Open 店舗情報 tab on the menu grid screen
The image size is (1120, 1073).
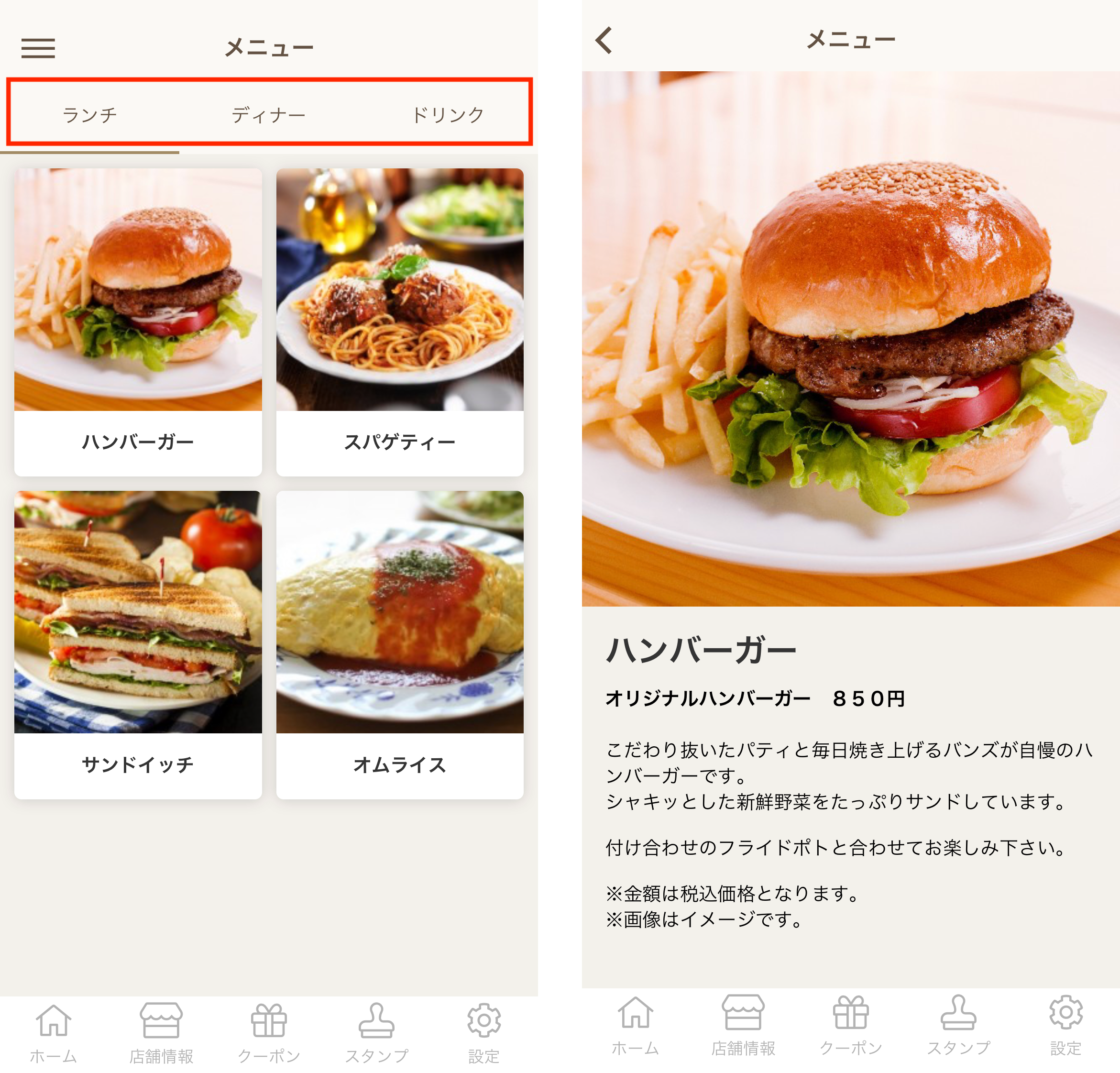coord(161,1033)
